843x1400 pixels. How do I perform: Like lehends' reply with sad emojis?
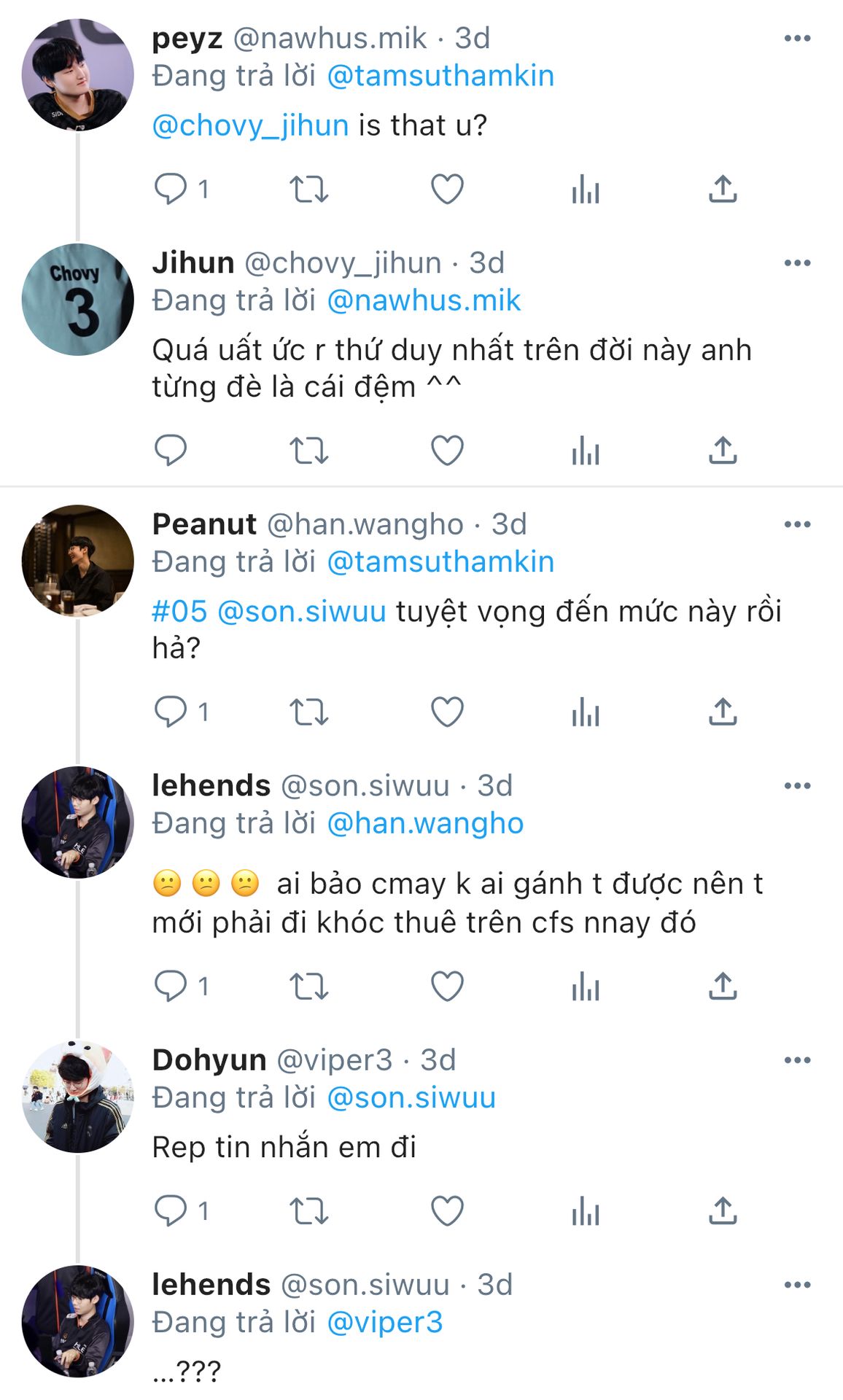click(x=447, y=987)
